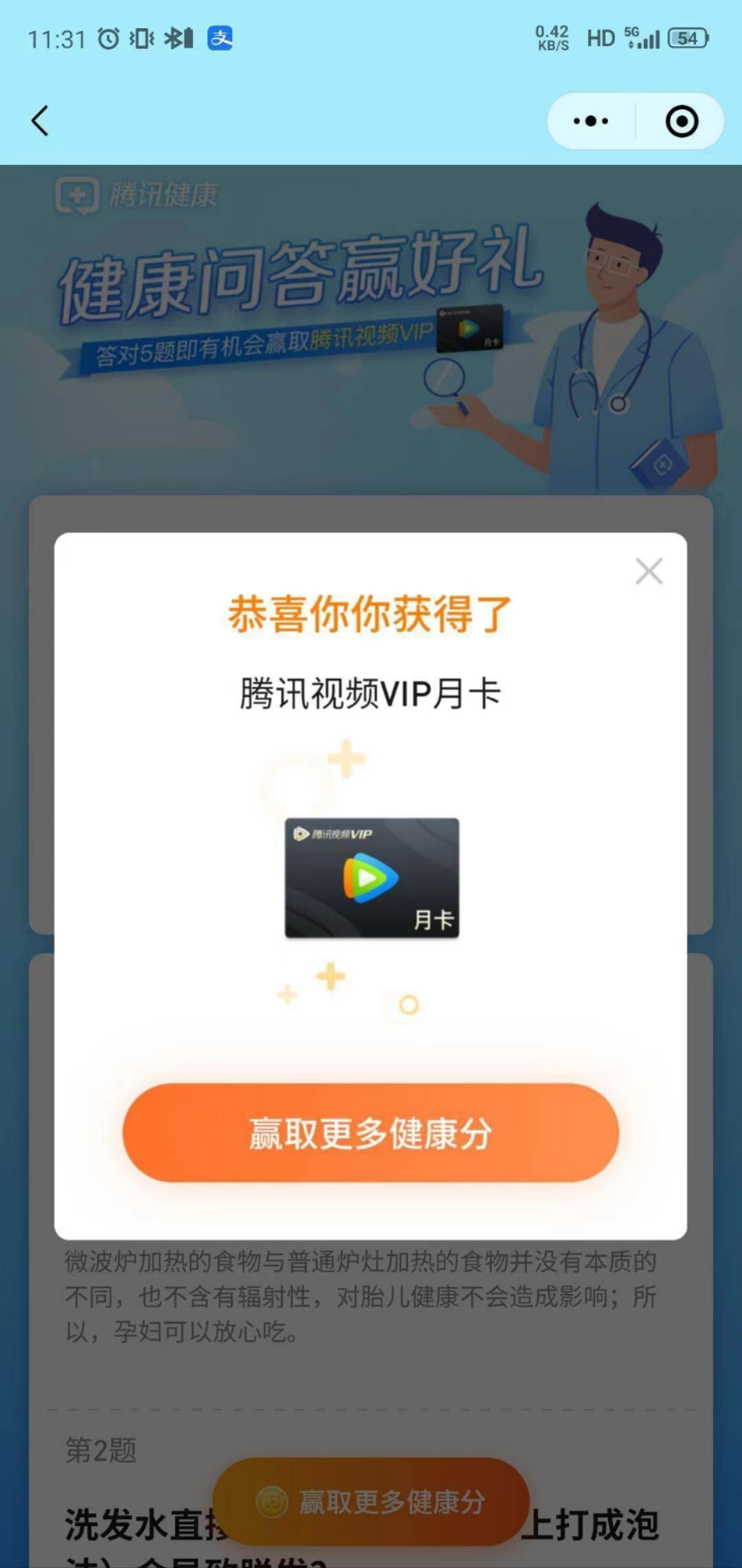
Task: Dismiss the prize popup with the X
Action: [x=649, y=571]
